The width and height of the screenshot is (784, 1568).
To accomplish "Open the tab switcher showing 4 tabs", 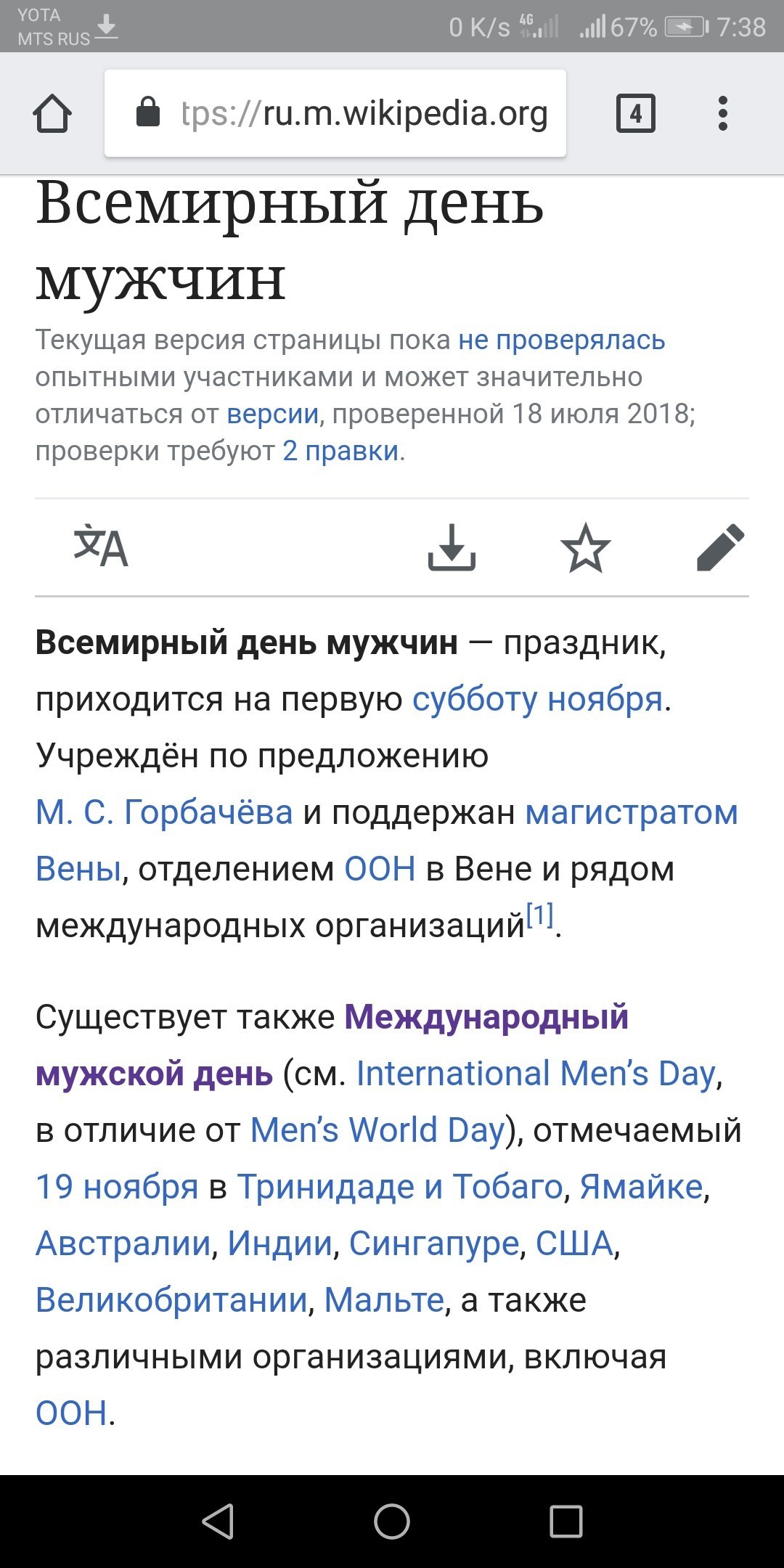I will [x=635, y=114].
